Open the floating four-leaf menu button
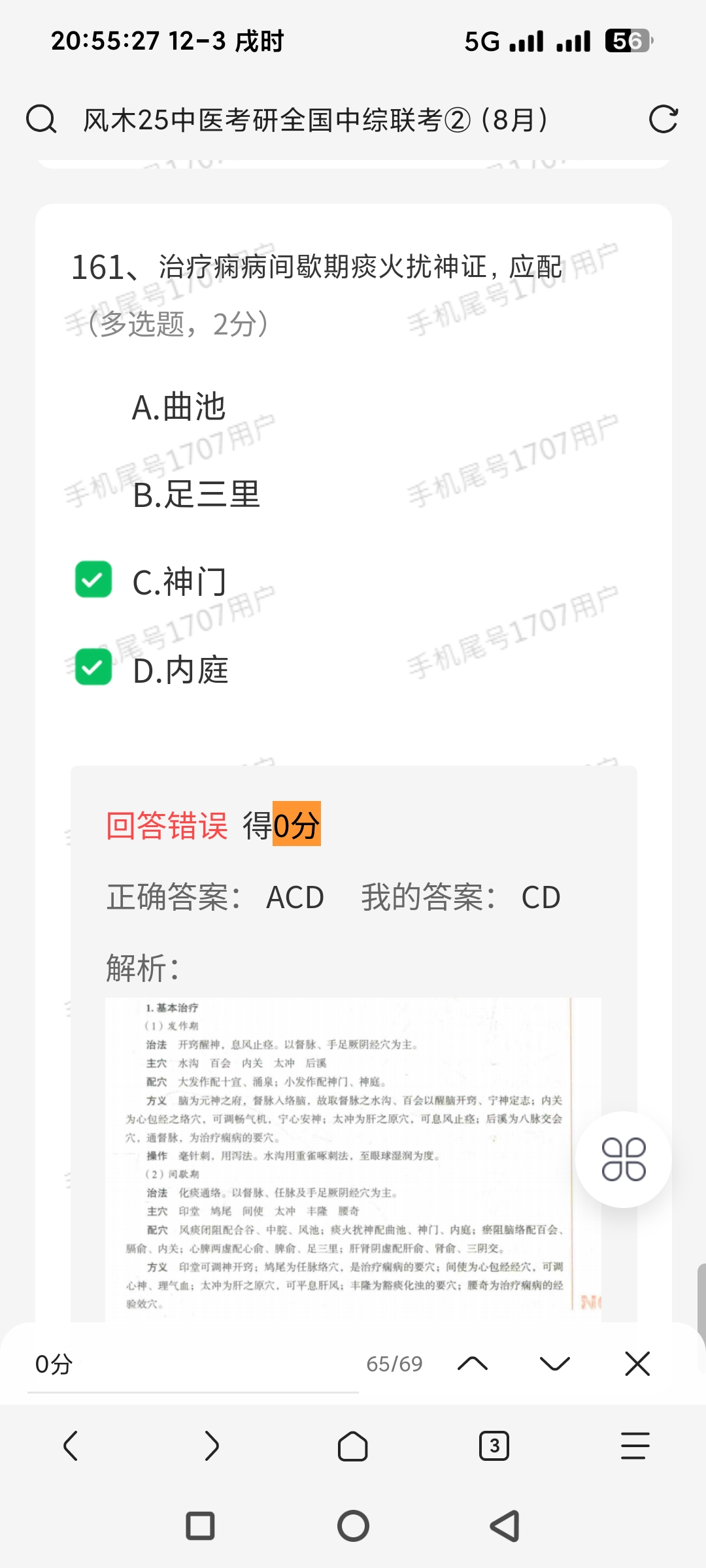 (x=624, y=1160)
